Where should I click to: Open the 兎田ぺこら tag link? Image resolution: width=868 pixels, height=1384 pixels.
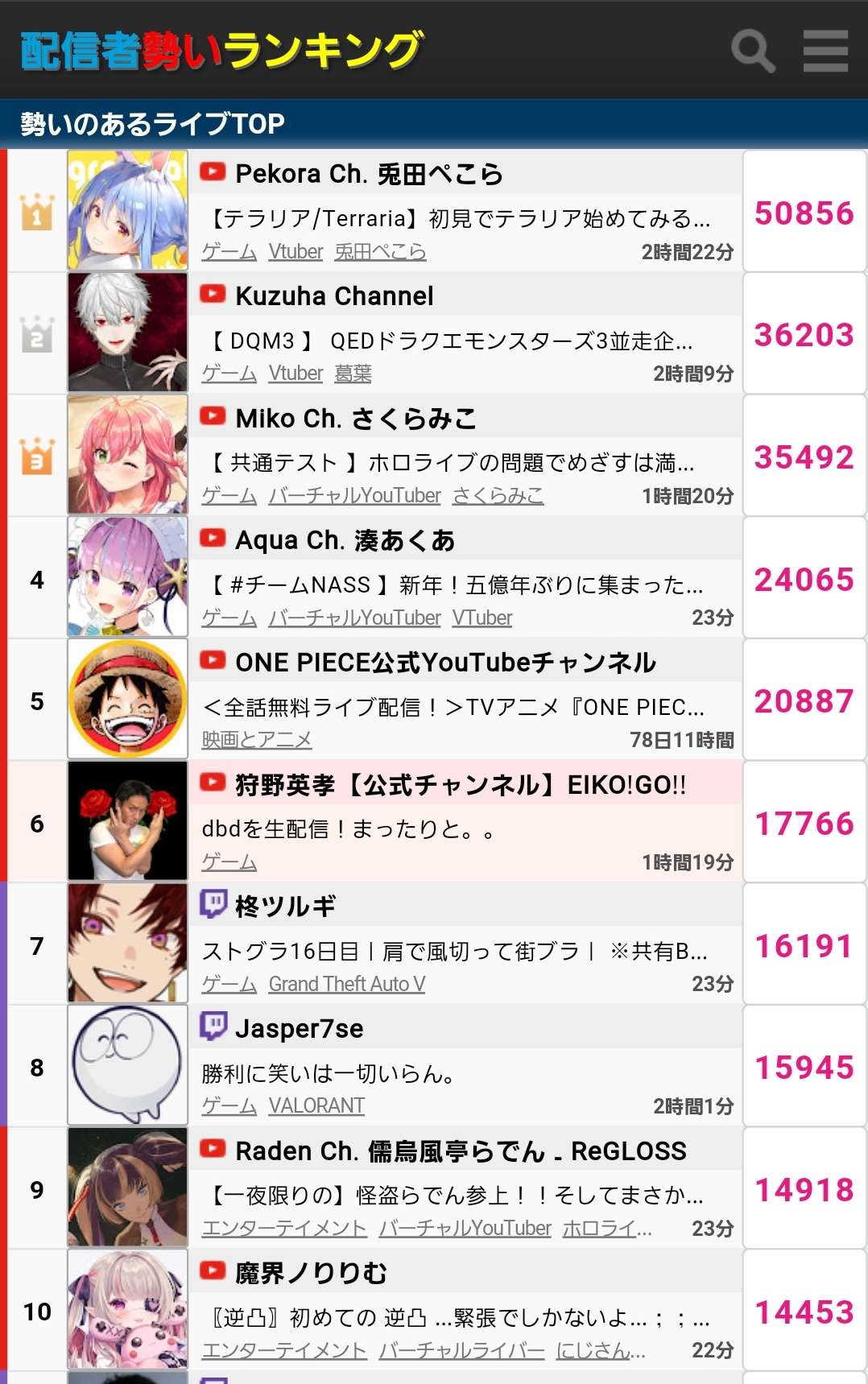[380, 252]
